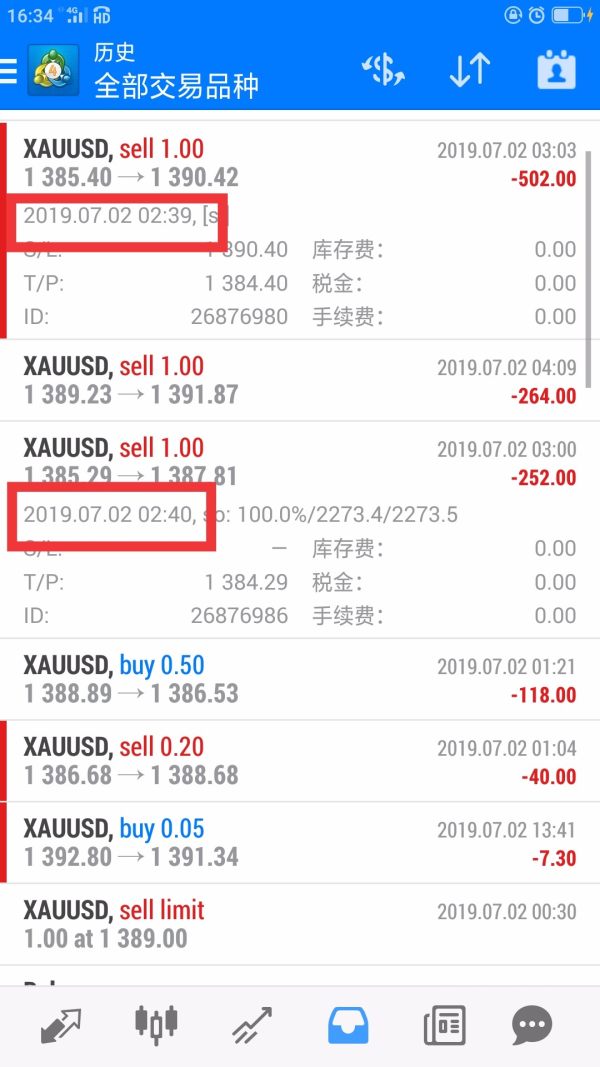Switch to the Chart tab

tap(156, 1025)
